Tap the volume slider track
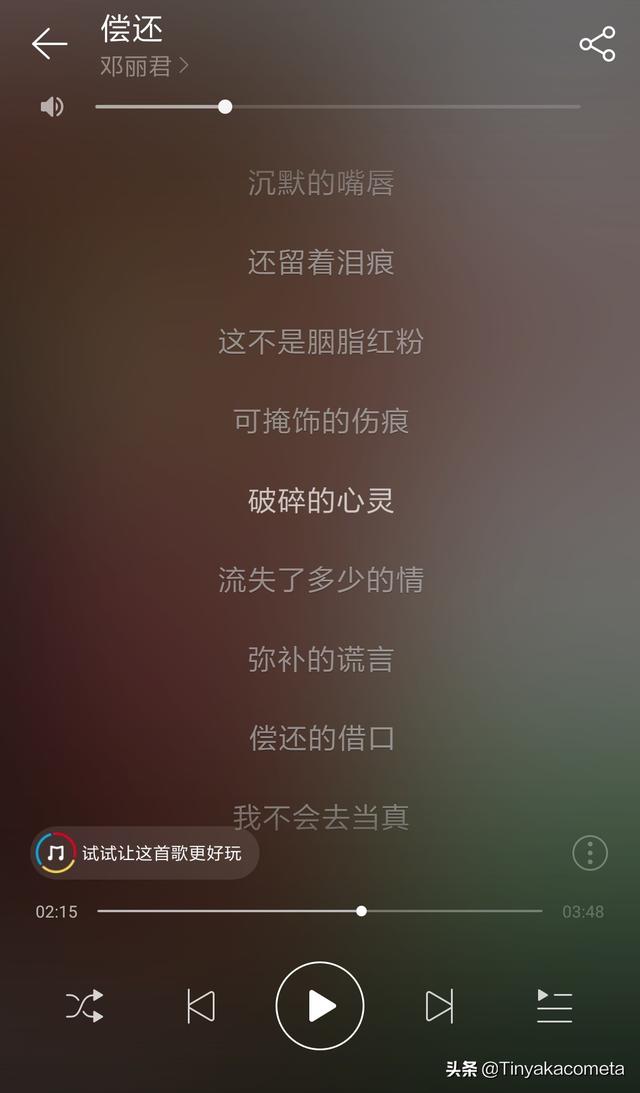 [400, 107]
